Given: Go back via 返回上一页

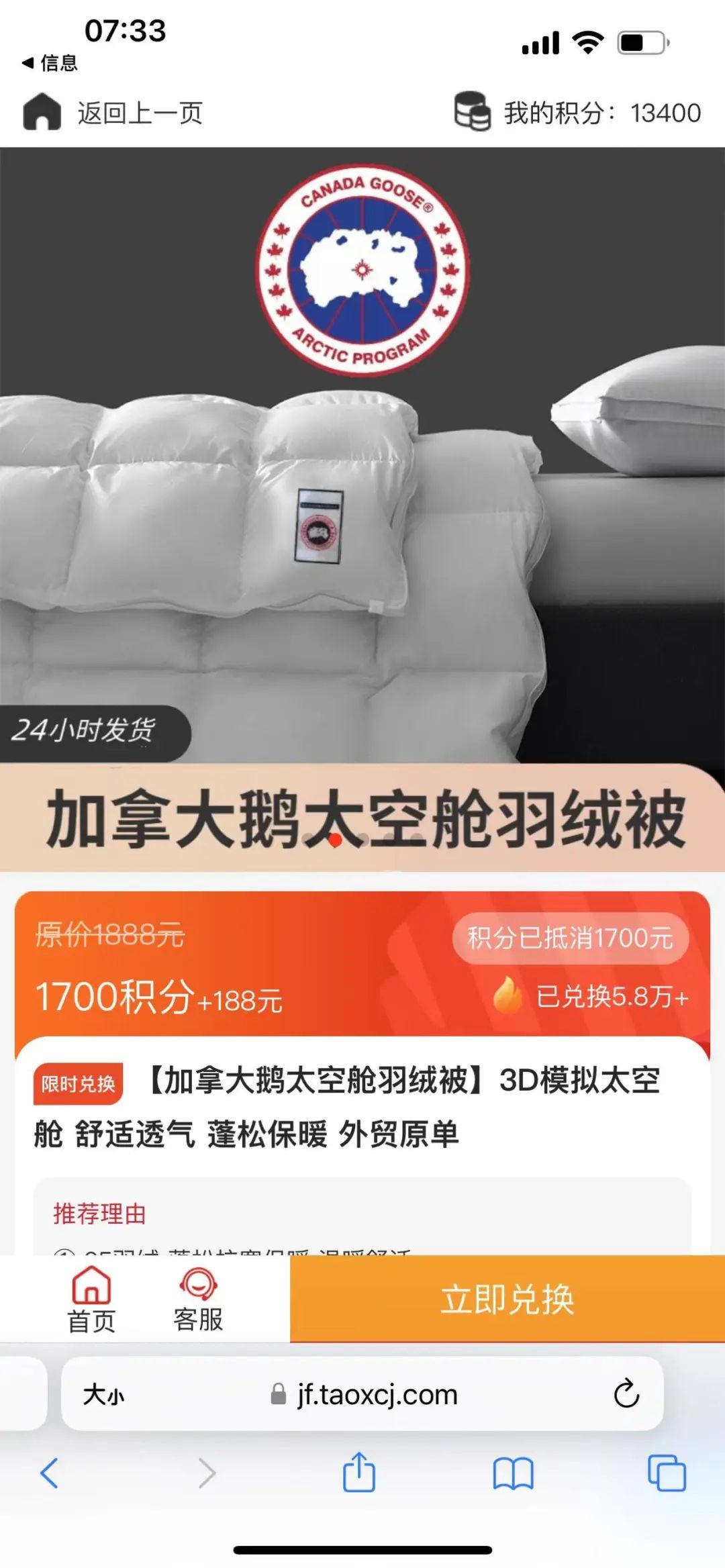Looking at the screenshot, I should [x=113, y=112].
